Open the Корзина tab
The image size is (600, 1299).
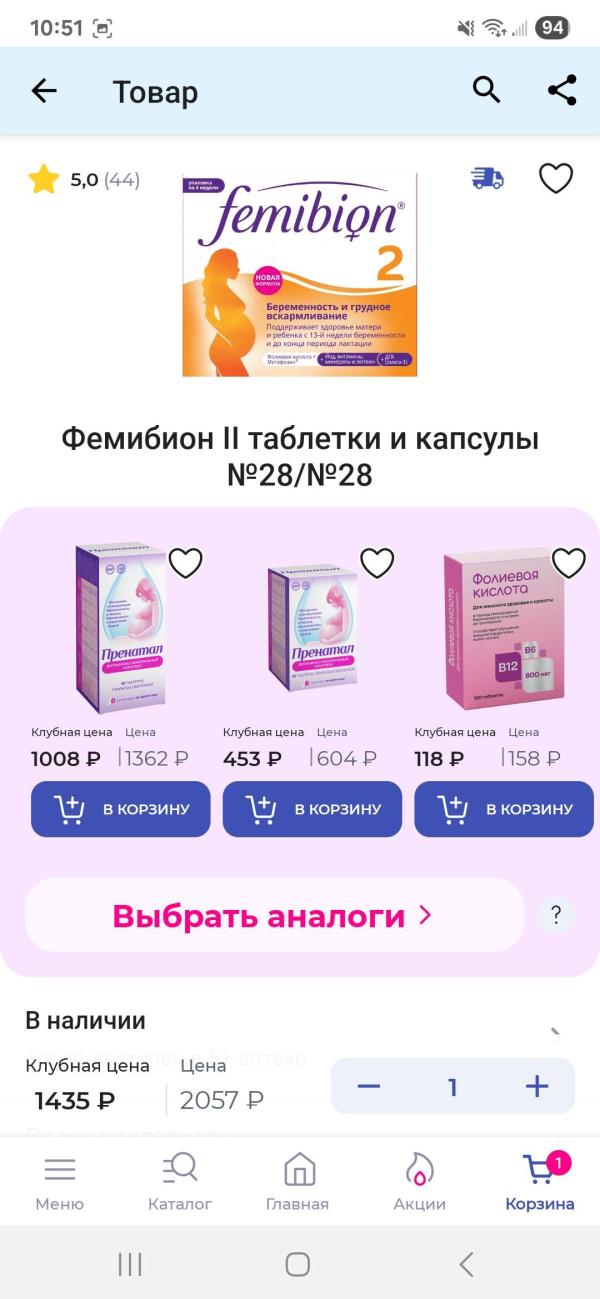[540, 1181]
